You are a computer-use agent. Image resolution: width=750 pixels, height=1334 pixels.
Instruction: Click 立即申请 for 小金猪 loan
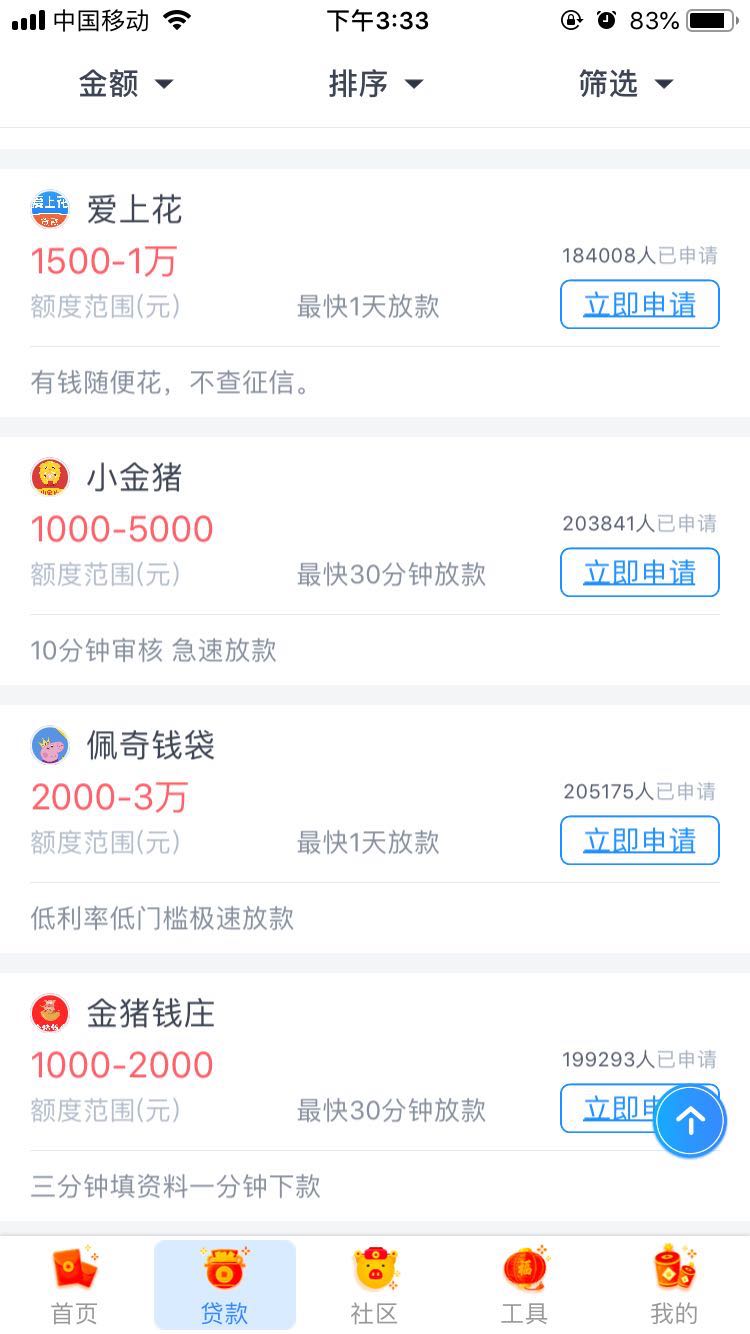tap(639, 573)
